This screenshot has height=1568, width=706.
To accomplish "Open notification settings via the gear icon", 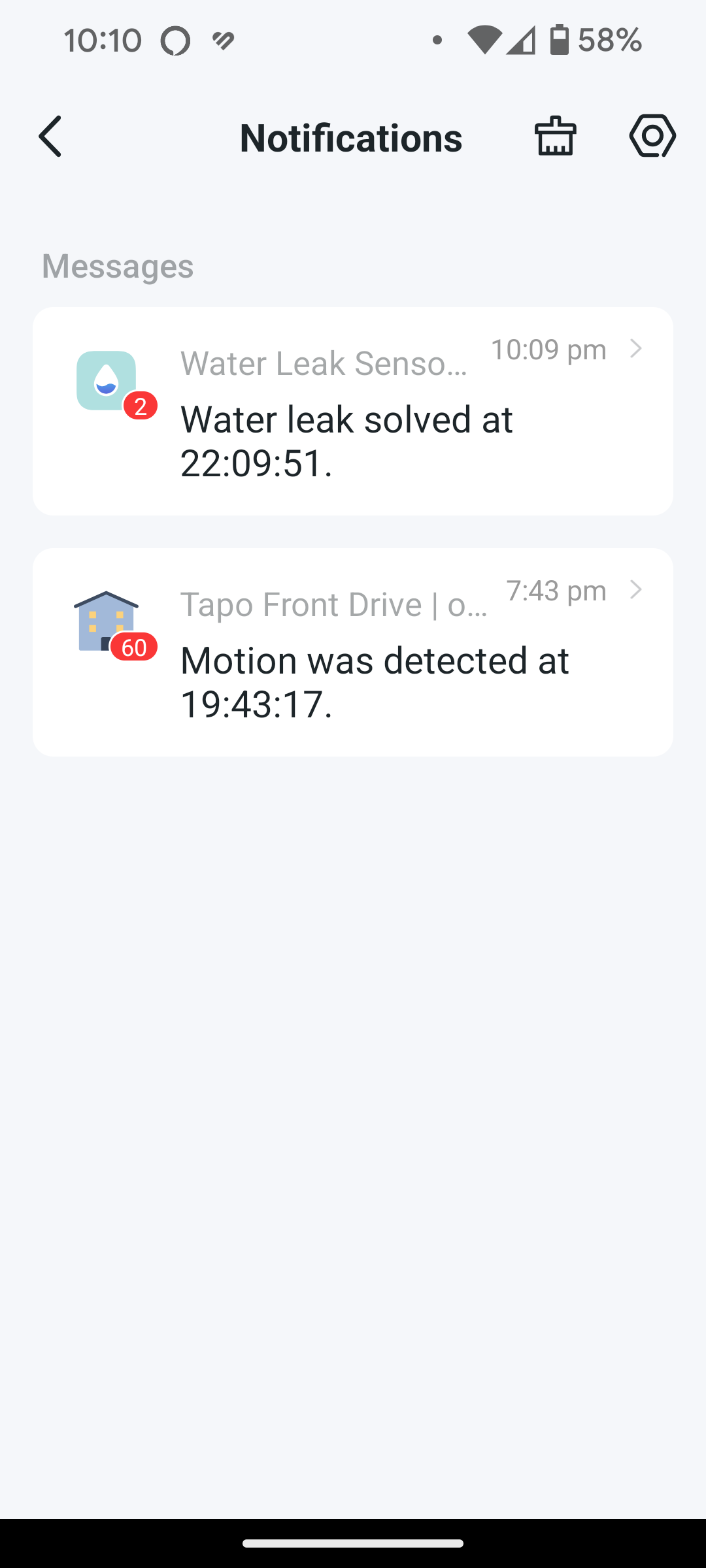I will pyautogui.click(x=652, y=136).
